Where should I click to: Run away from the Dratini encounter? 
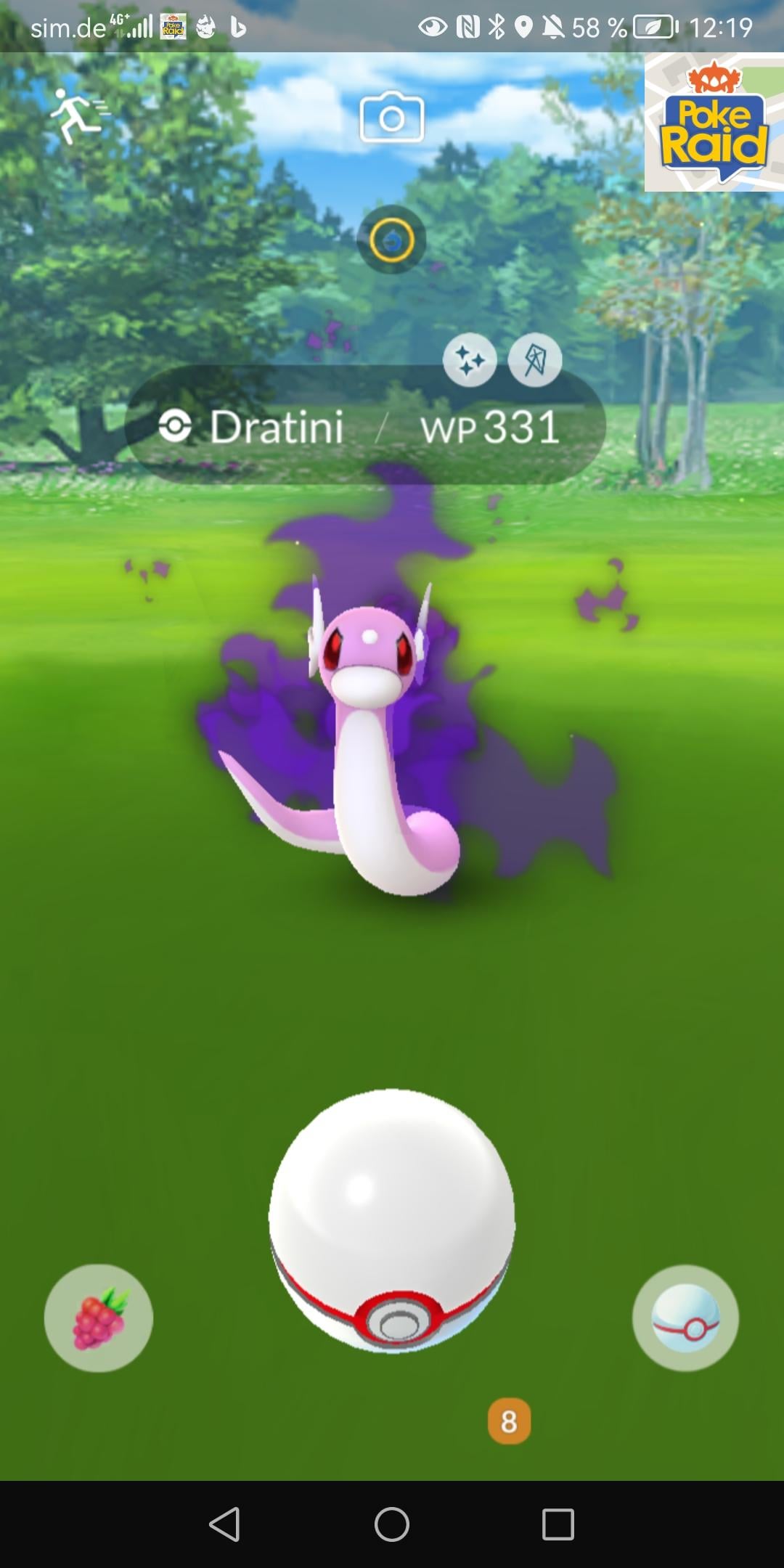click(x=78, y=116)
